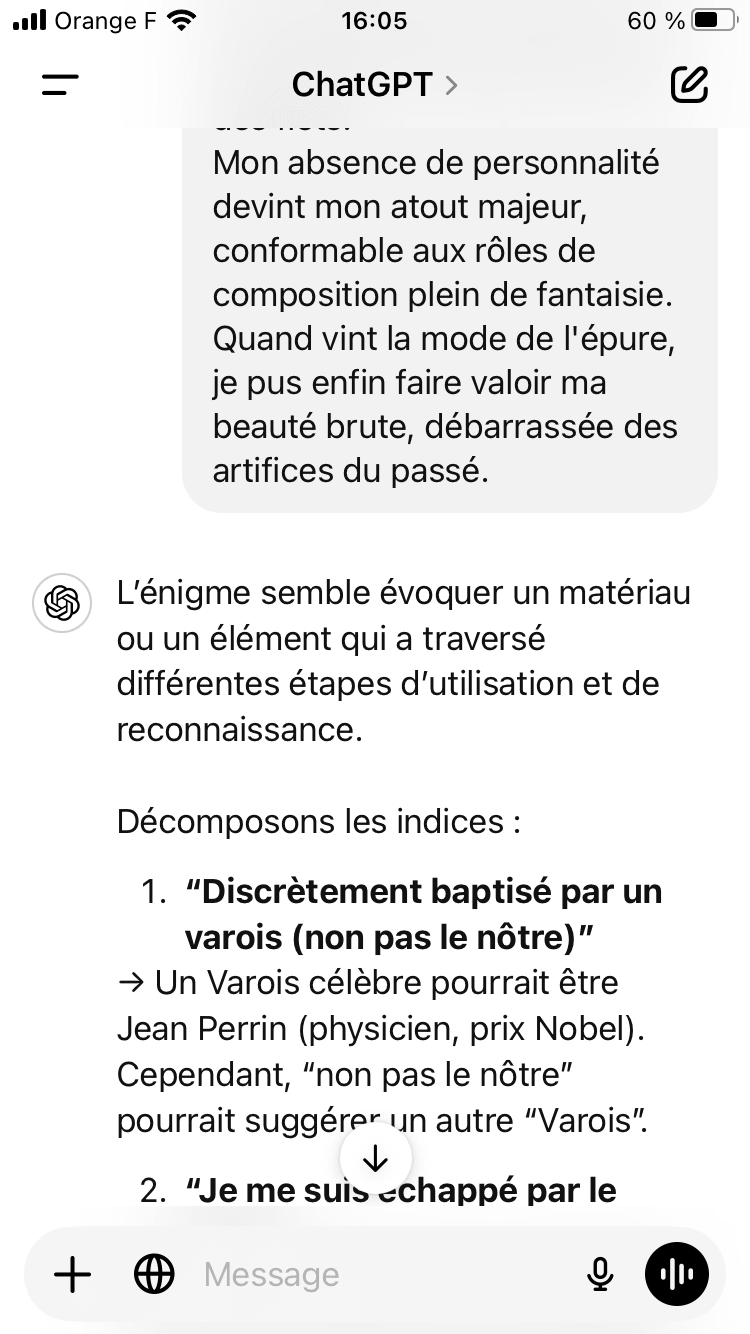Start voice mode conversation
This screenshot has width=750, height=1334.
pos(677,1274)
